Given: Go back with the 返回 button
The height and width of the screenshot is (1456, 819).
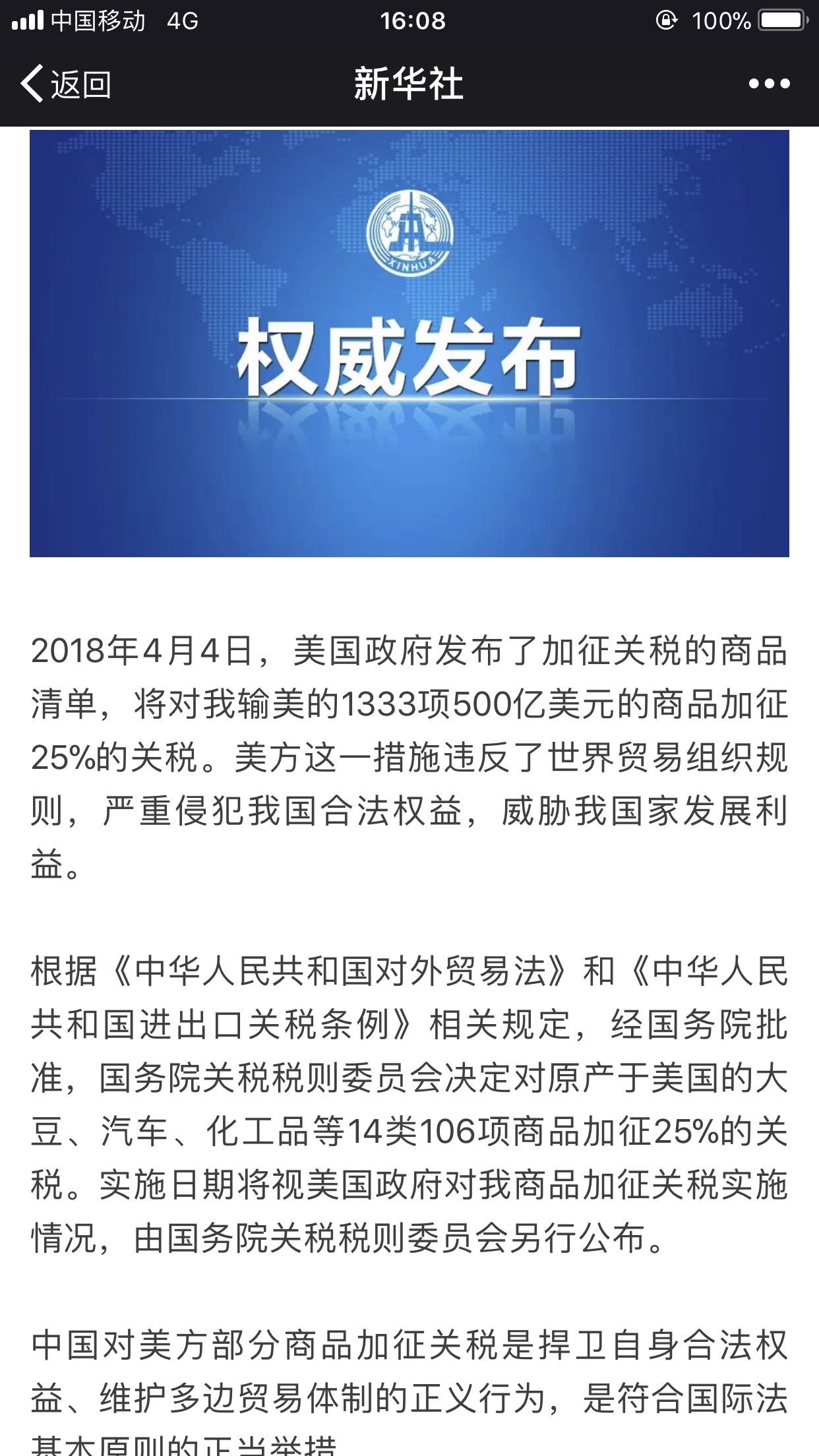Looking at the screenshot, I should pyautogui.click(x=65, y=84).
